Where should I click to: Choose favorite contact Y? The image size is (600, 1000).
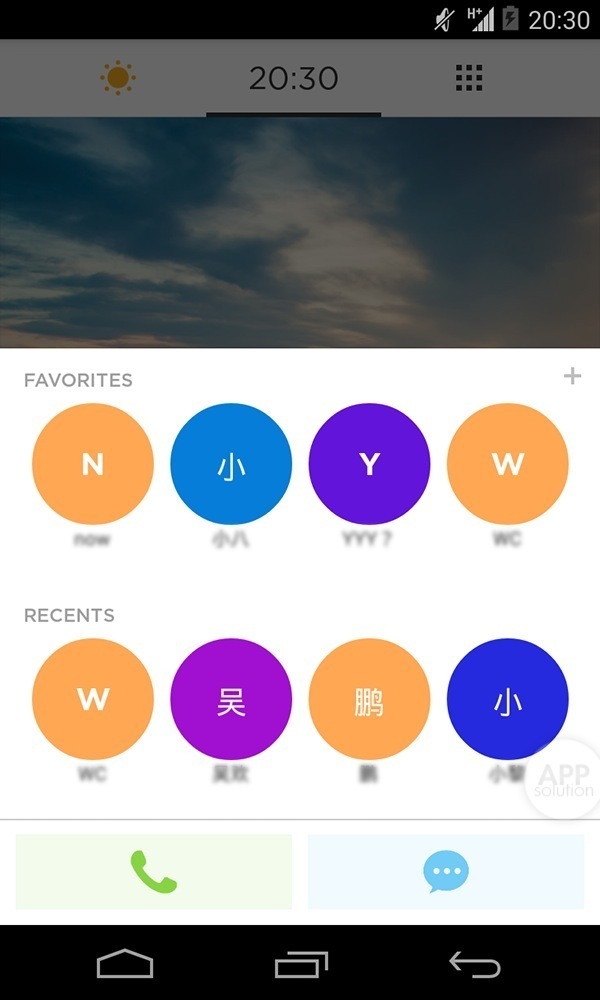pos(369,464)
